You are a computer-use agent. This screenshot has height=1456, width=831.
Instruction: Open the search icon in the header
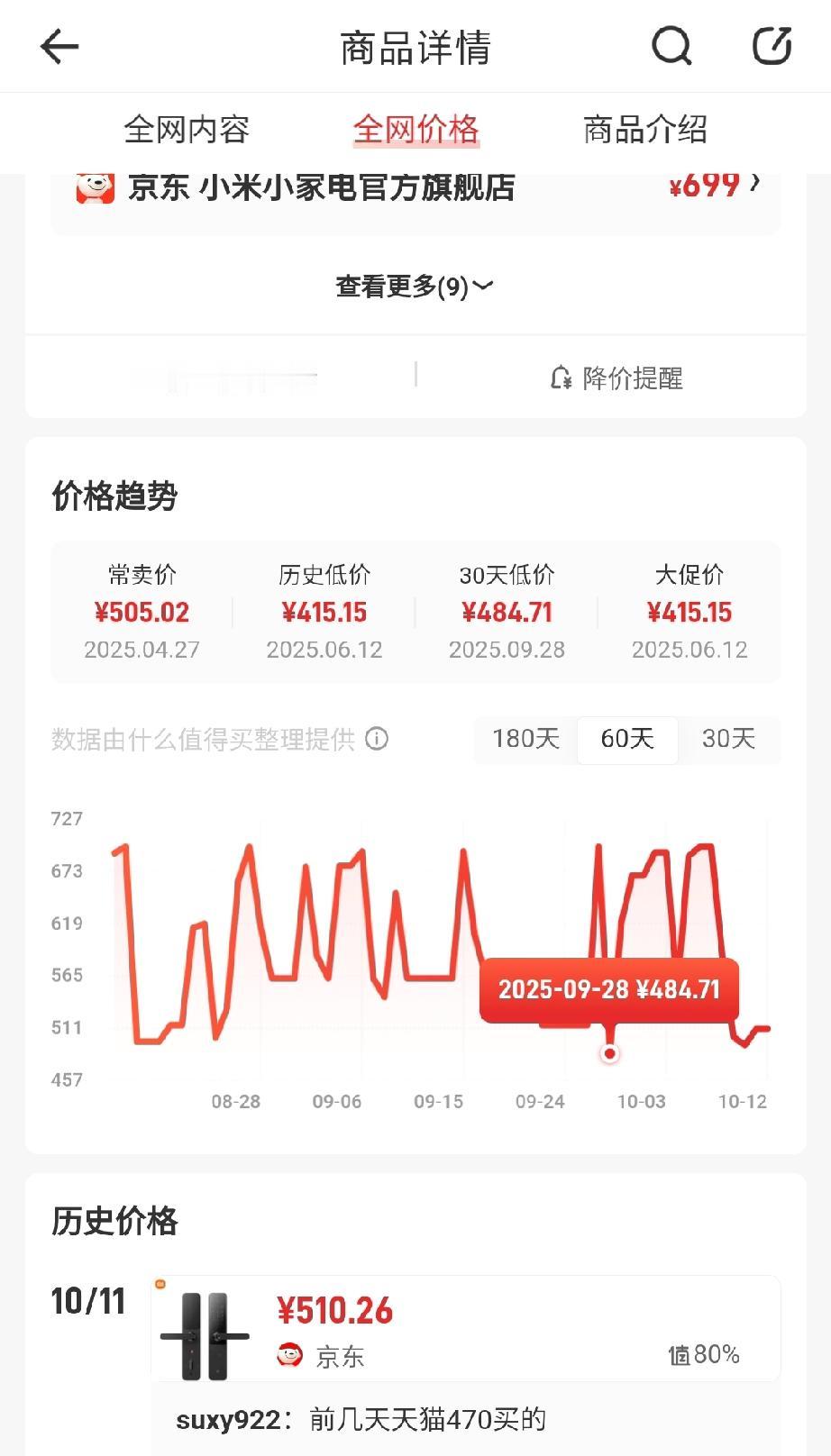tap(671, 47)
